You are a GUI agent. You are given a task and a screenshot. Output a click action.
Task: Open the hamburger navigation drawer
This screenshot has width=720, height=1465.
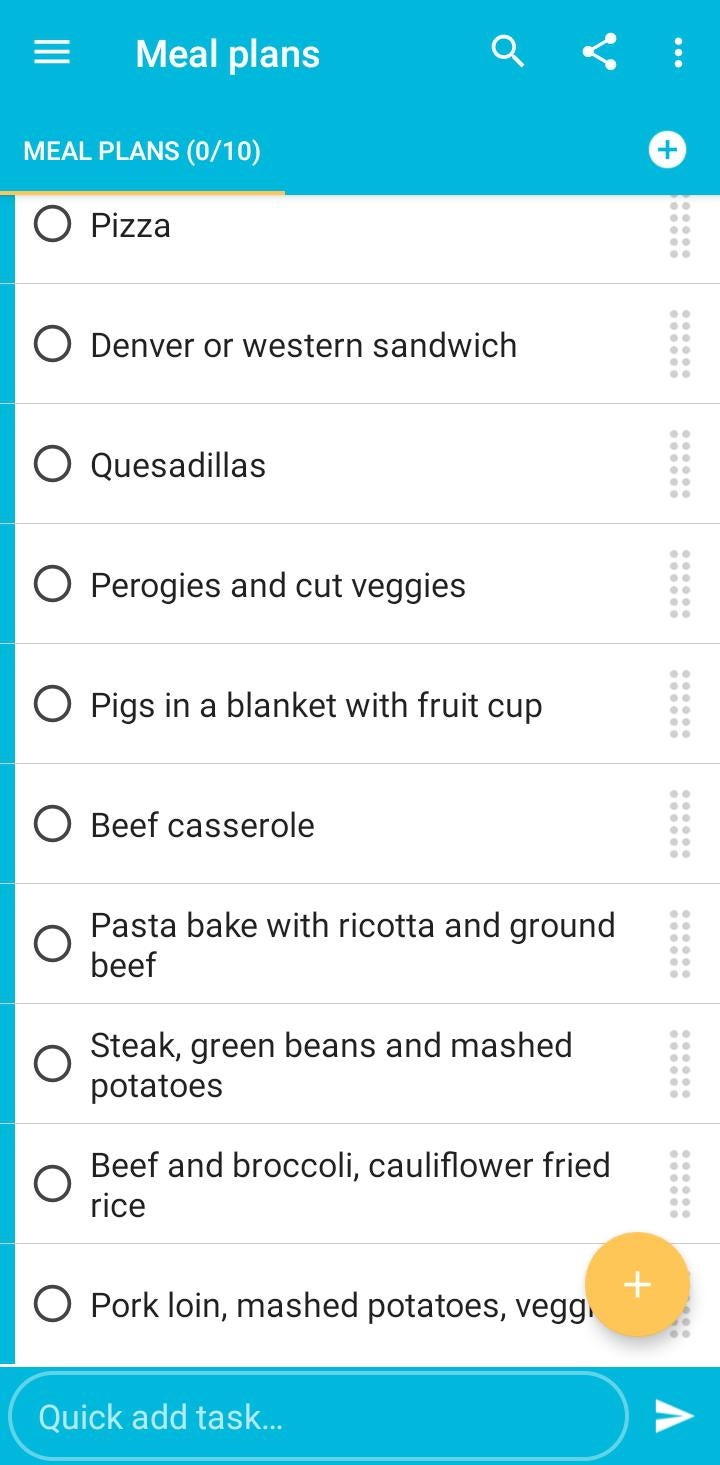(x=52, y=52)
